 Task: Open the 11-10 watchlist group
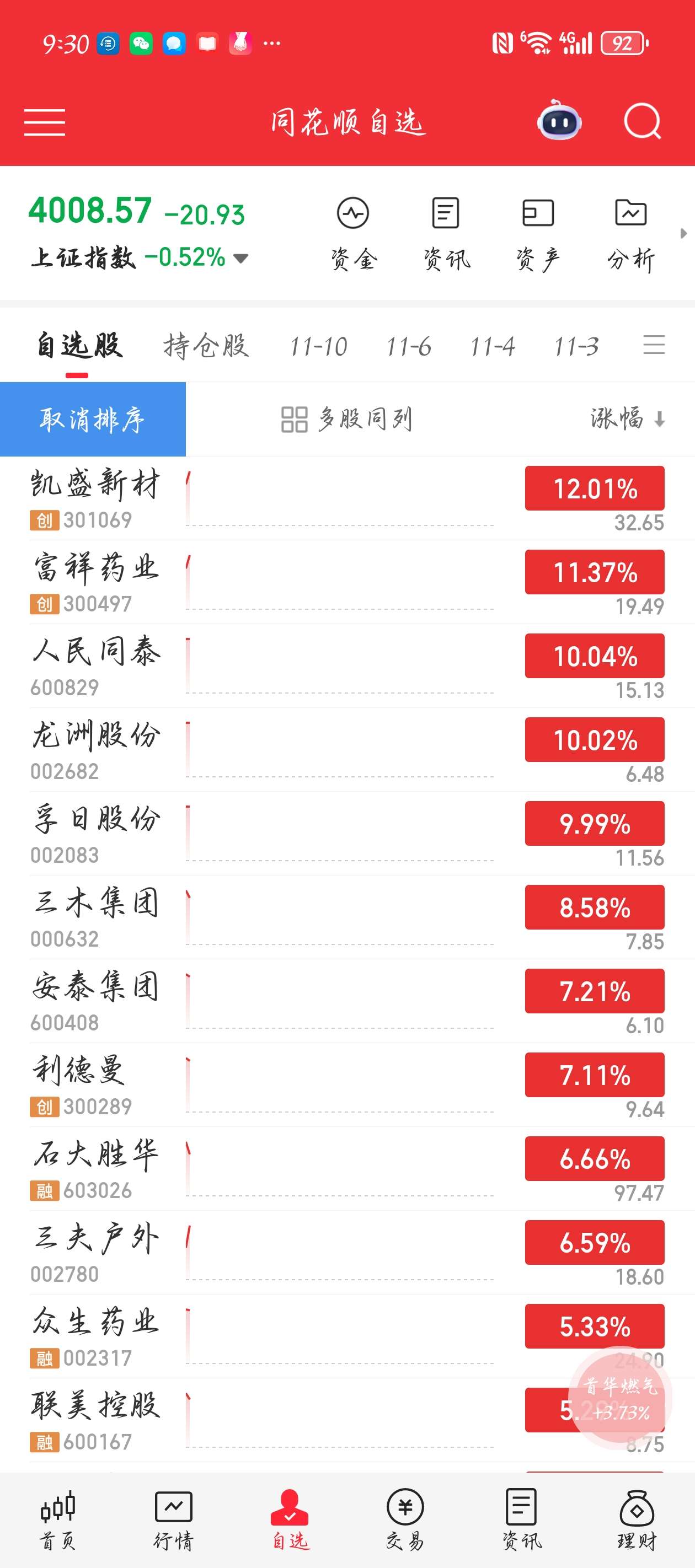[x=317, y=345]
